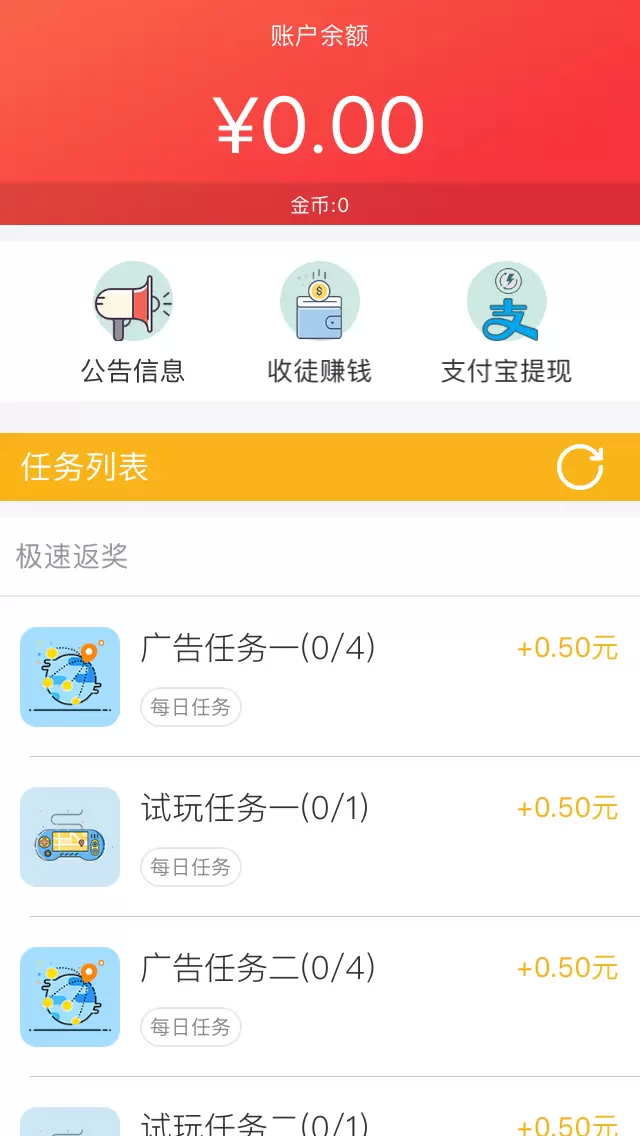Open 收徒赚钱 referral earnings

[x=319, y=323]
